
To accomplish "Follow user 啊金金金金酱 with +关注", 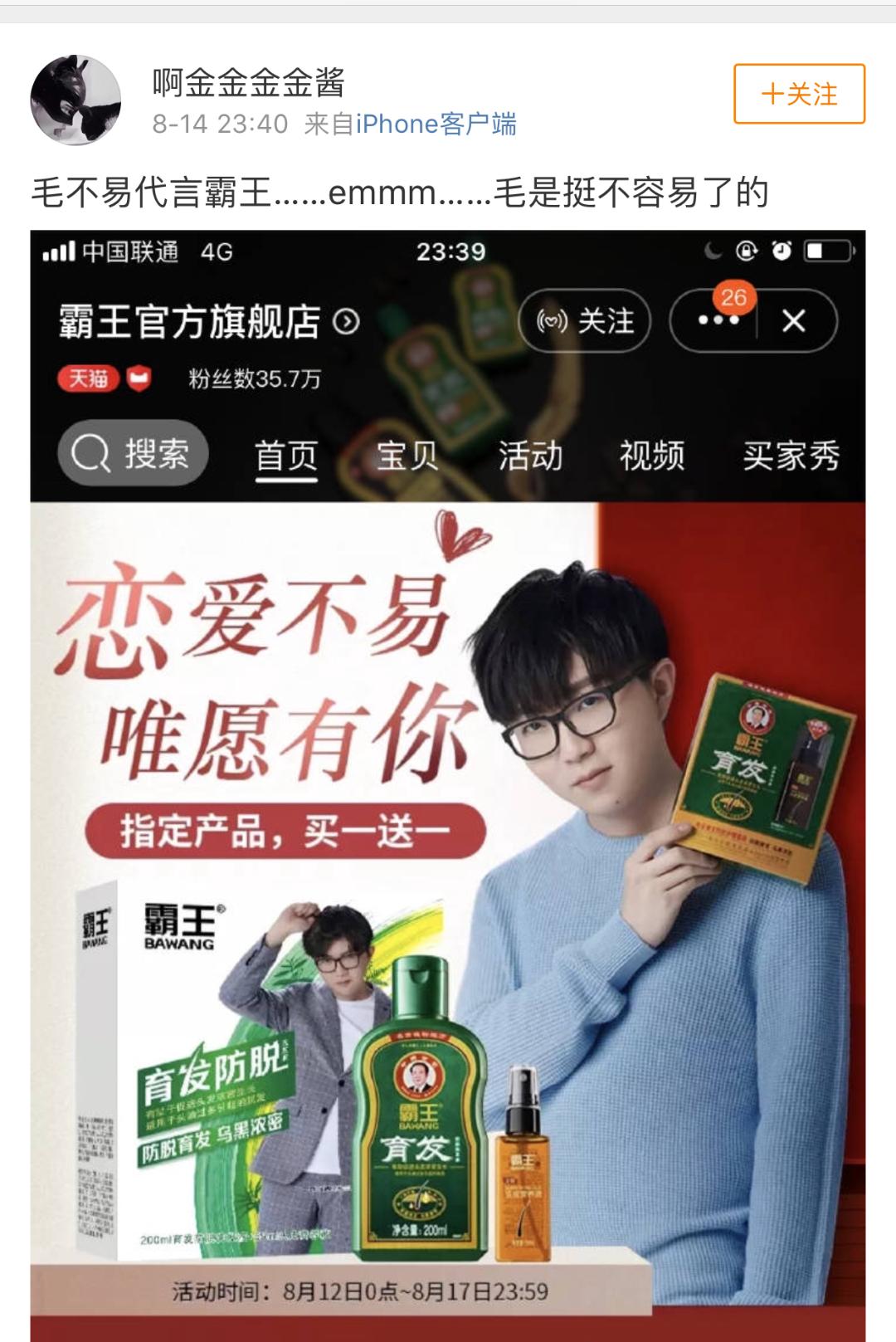I will [x=799, y=94].
